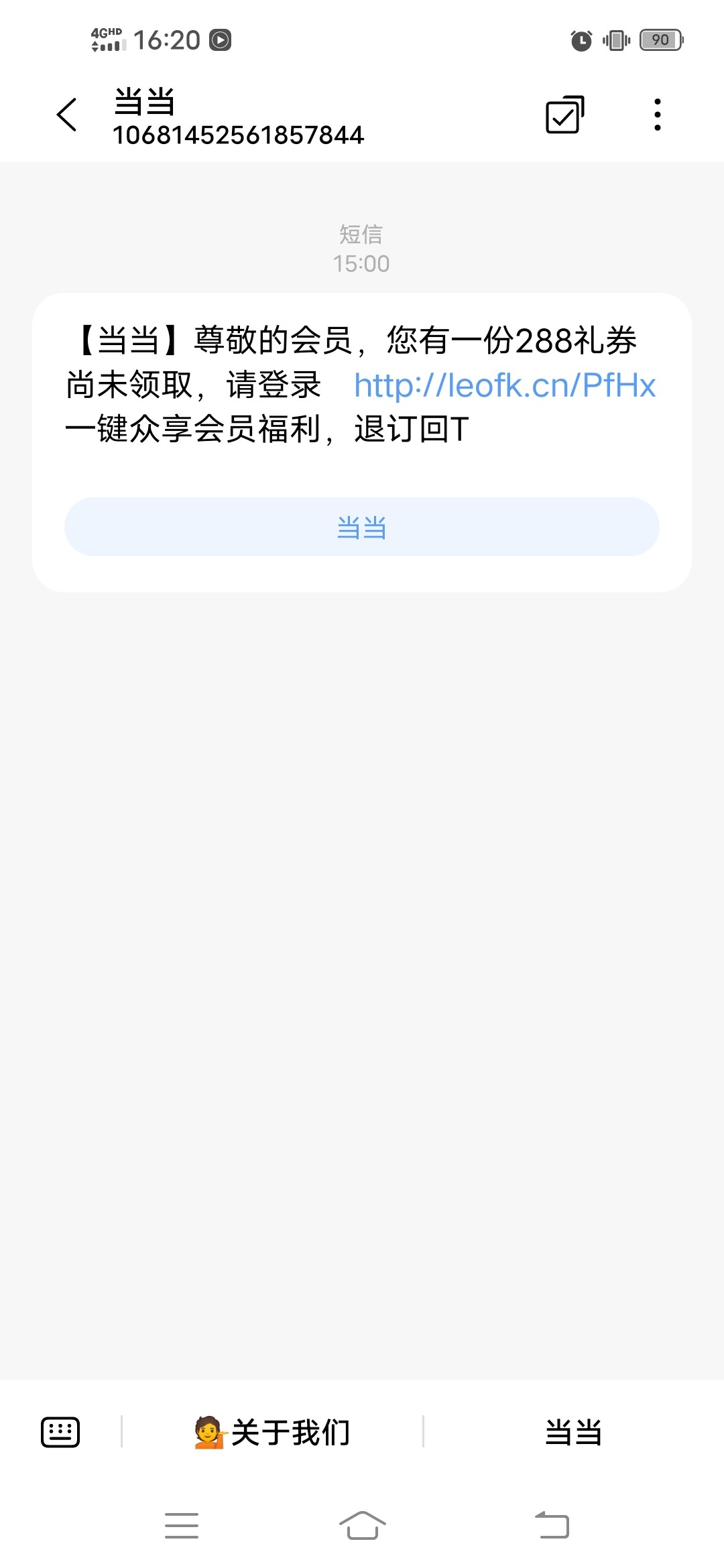Go back to the message list
Screen dimensions: 724x1568
67,115
